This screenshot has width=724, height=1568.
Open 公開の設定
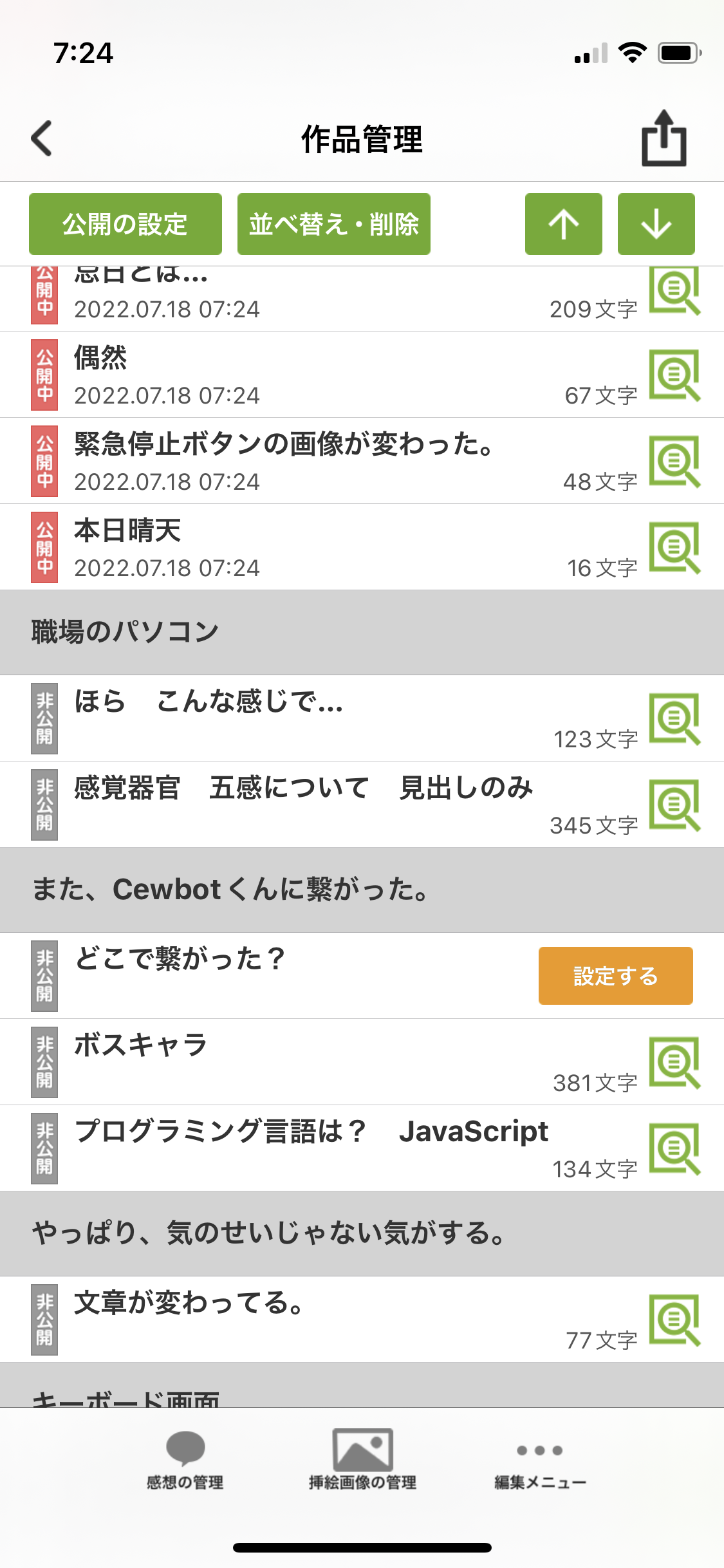click(x=125, y=224)
